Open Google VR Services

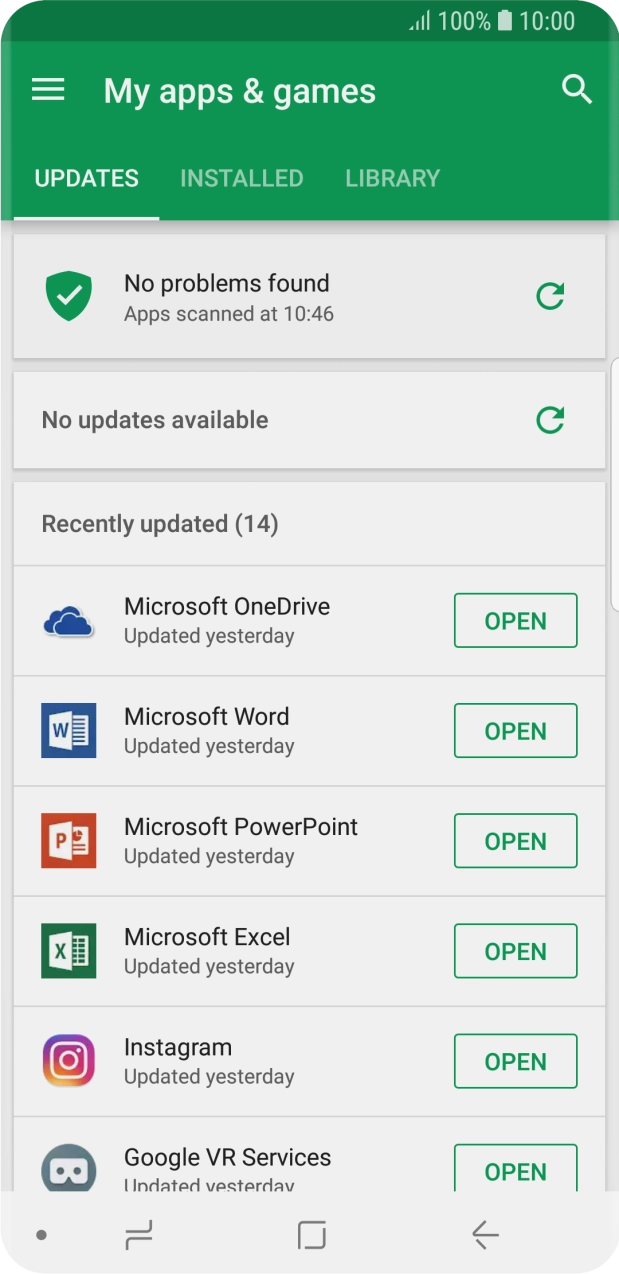point(515,1168)
